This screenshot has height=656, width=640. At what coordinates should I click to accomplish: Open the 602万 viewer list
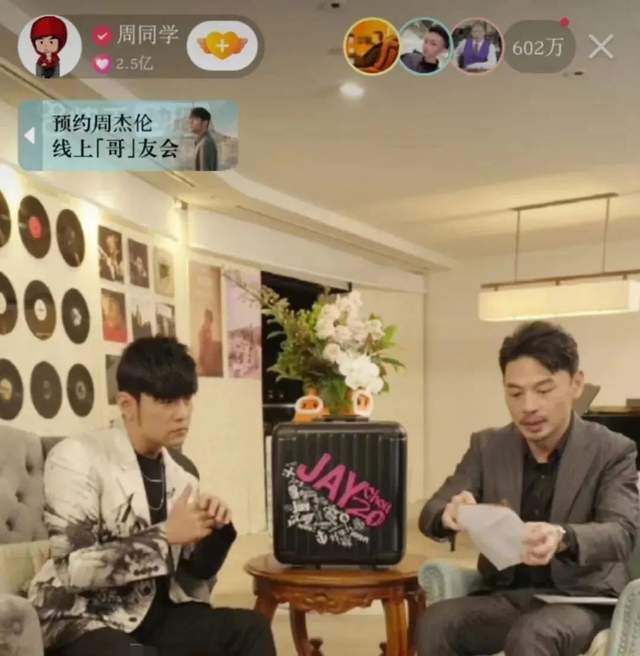click(538, 47)
